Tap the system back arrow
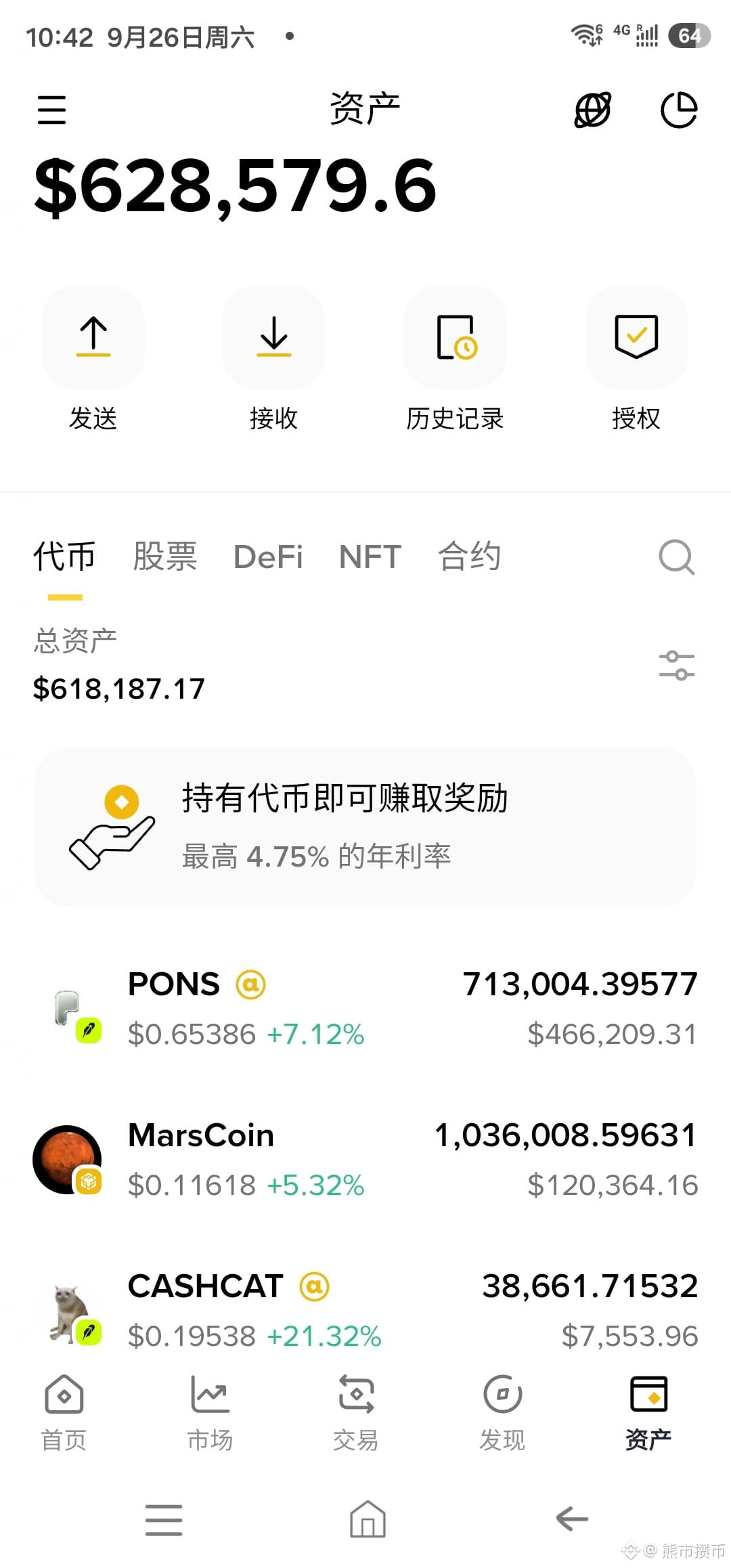This screenshot has width=731, height=1568. click(x=572, y=1519)
